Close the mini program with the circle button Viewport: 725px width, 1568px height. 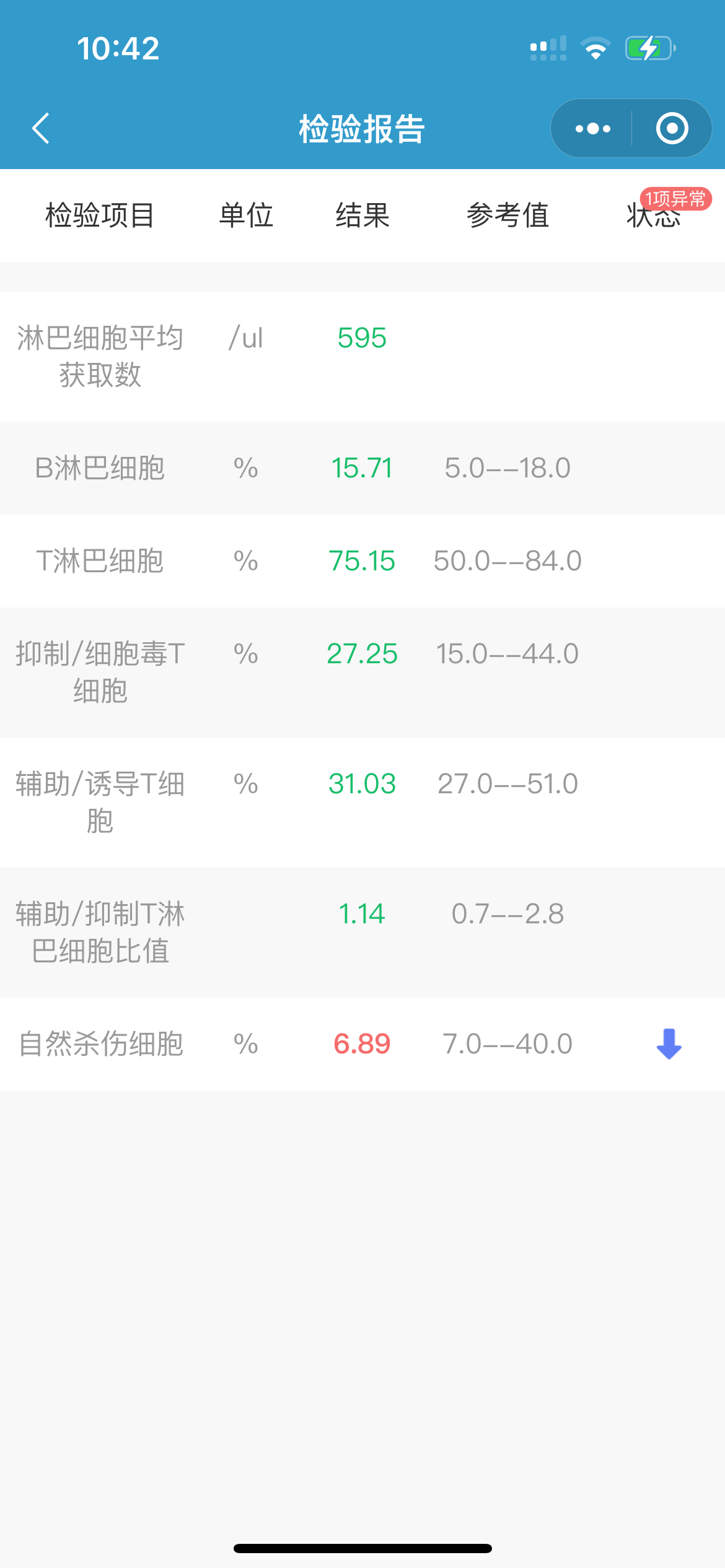click(672, 128)
